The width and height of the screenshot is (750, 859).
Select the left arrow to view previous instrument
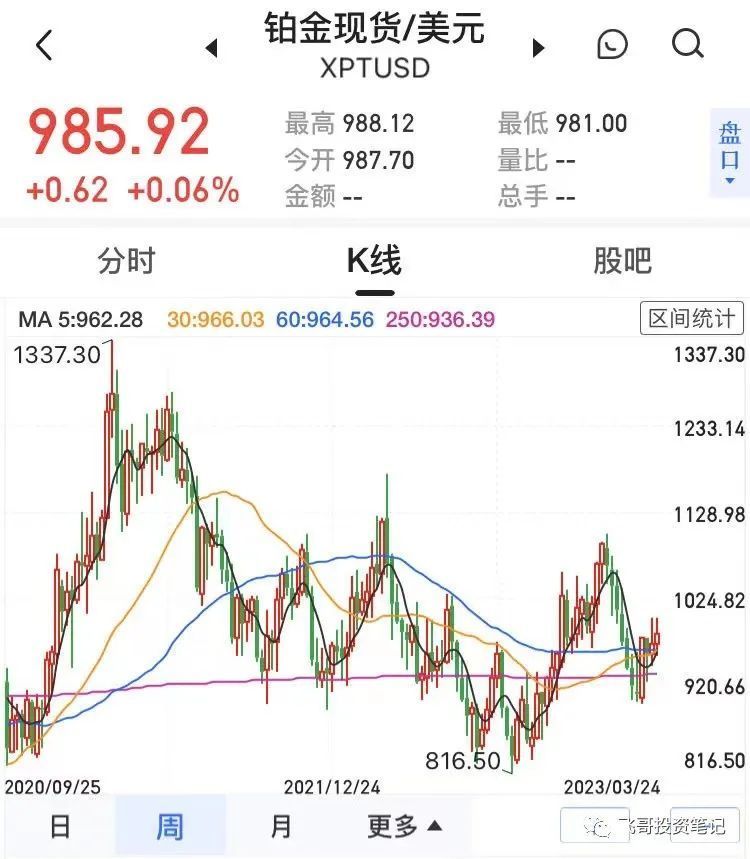pos(210,48)
